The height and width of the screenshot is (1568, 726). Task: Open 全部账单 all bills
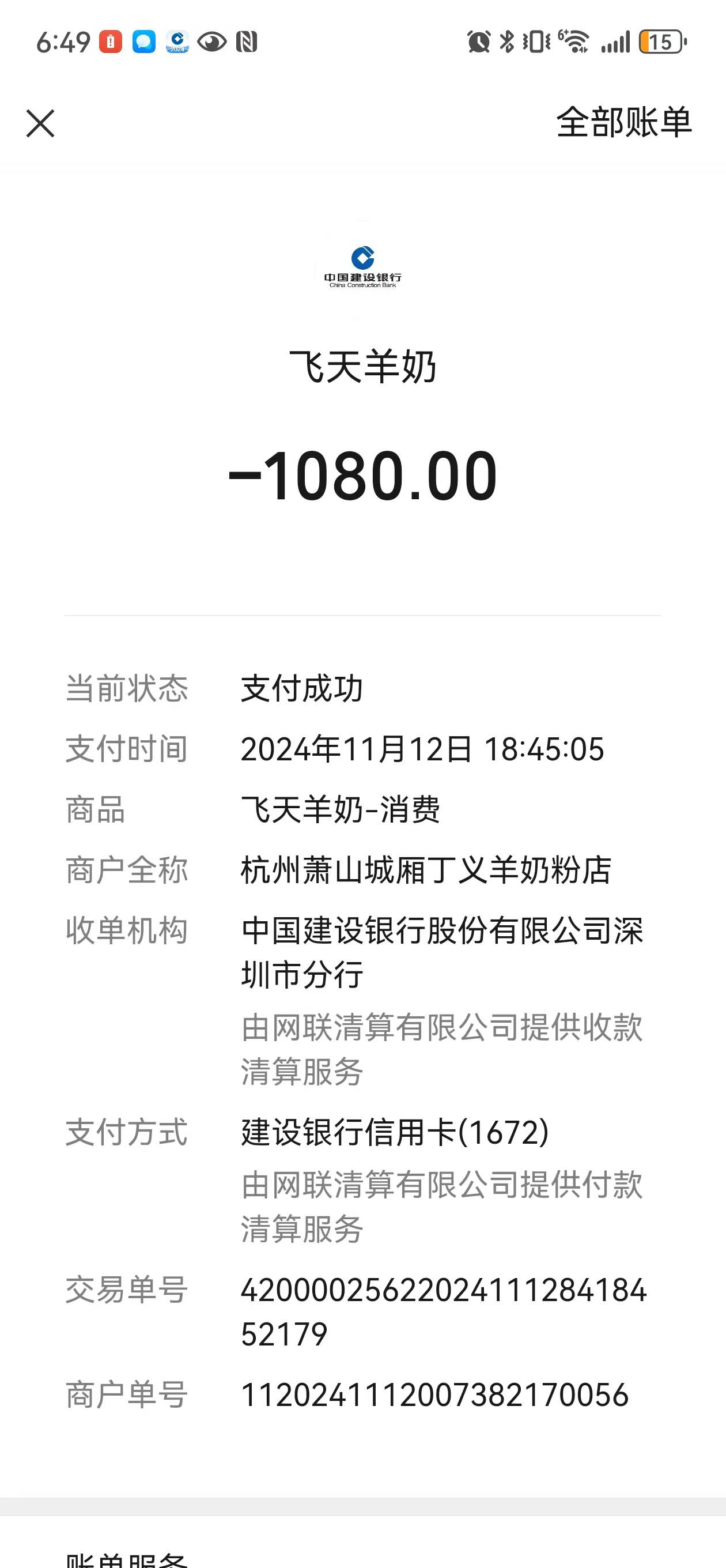[x=624, y=122]
